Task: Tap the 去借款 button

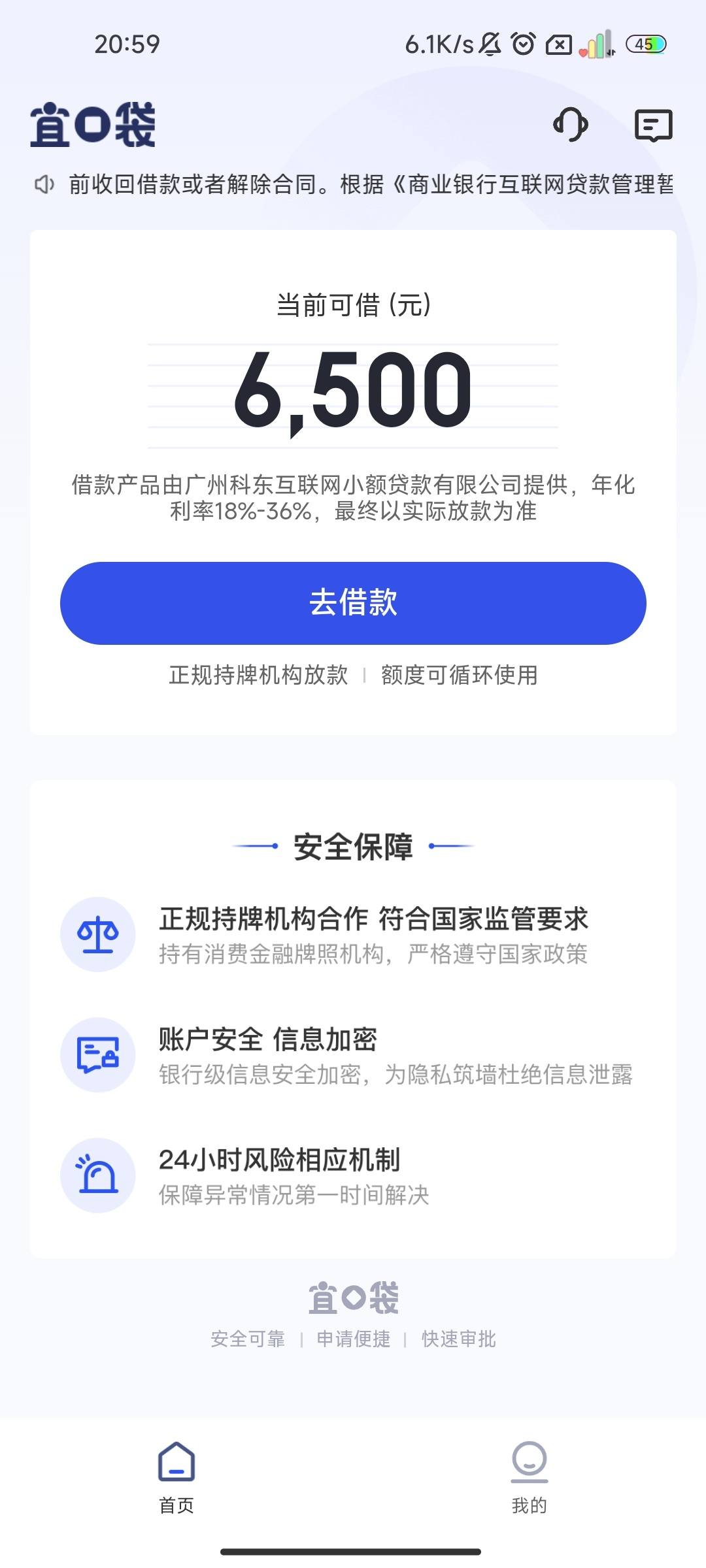Action: (353, 602)
